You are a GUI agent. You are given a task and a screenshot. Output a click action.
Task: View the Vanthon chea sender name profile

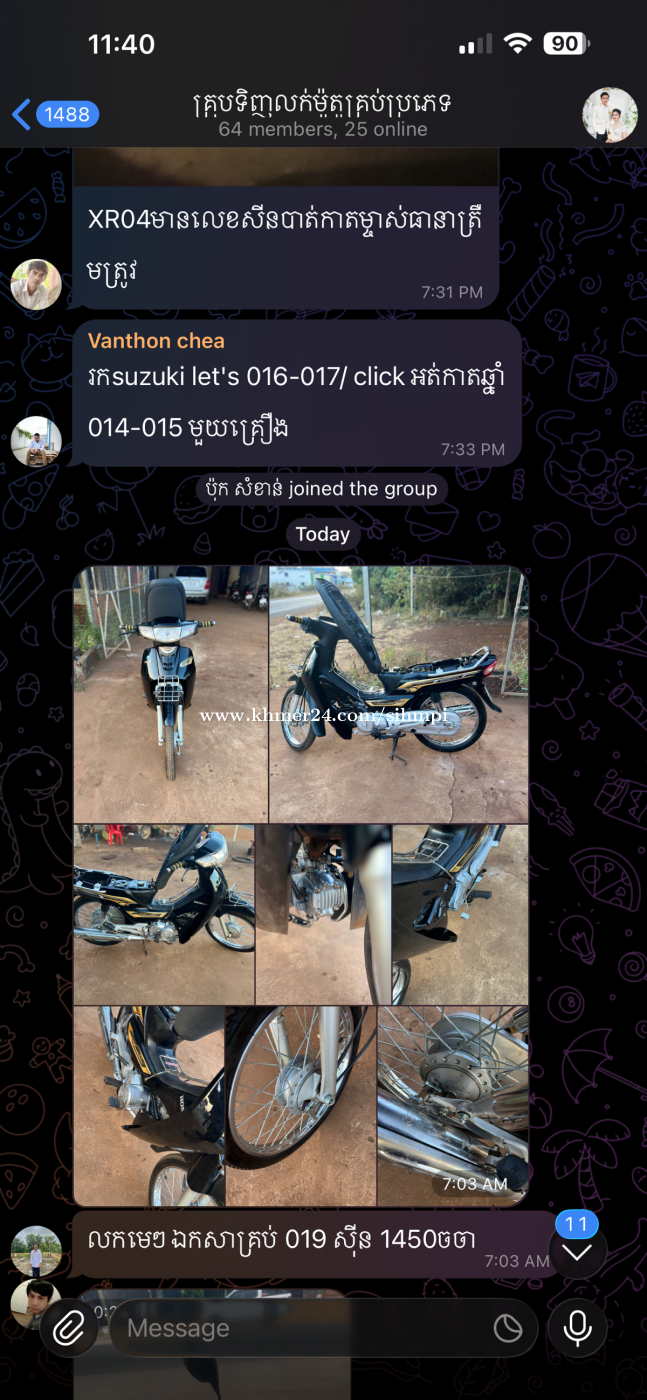point(156,341)
